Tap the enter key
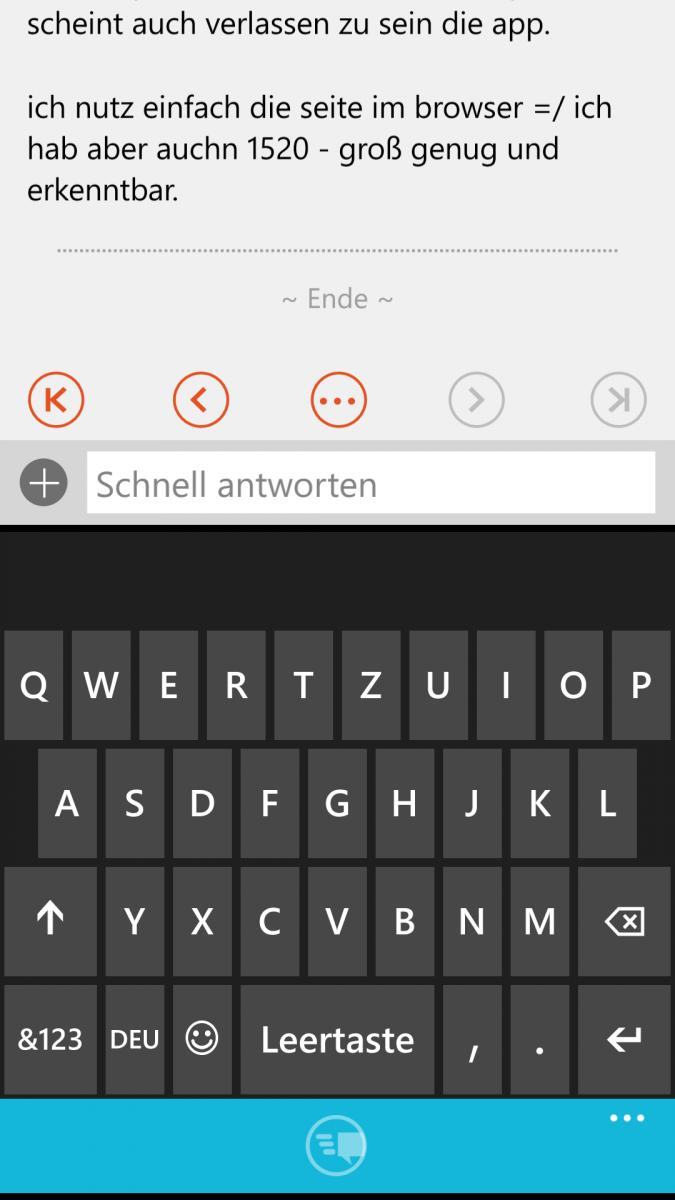This screenshot has width=675, height=1200. [x=624, y=1039]
